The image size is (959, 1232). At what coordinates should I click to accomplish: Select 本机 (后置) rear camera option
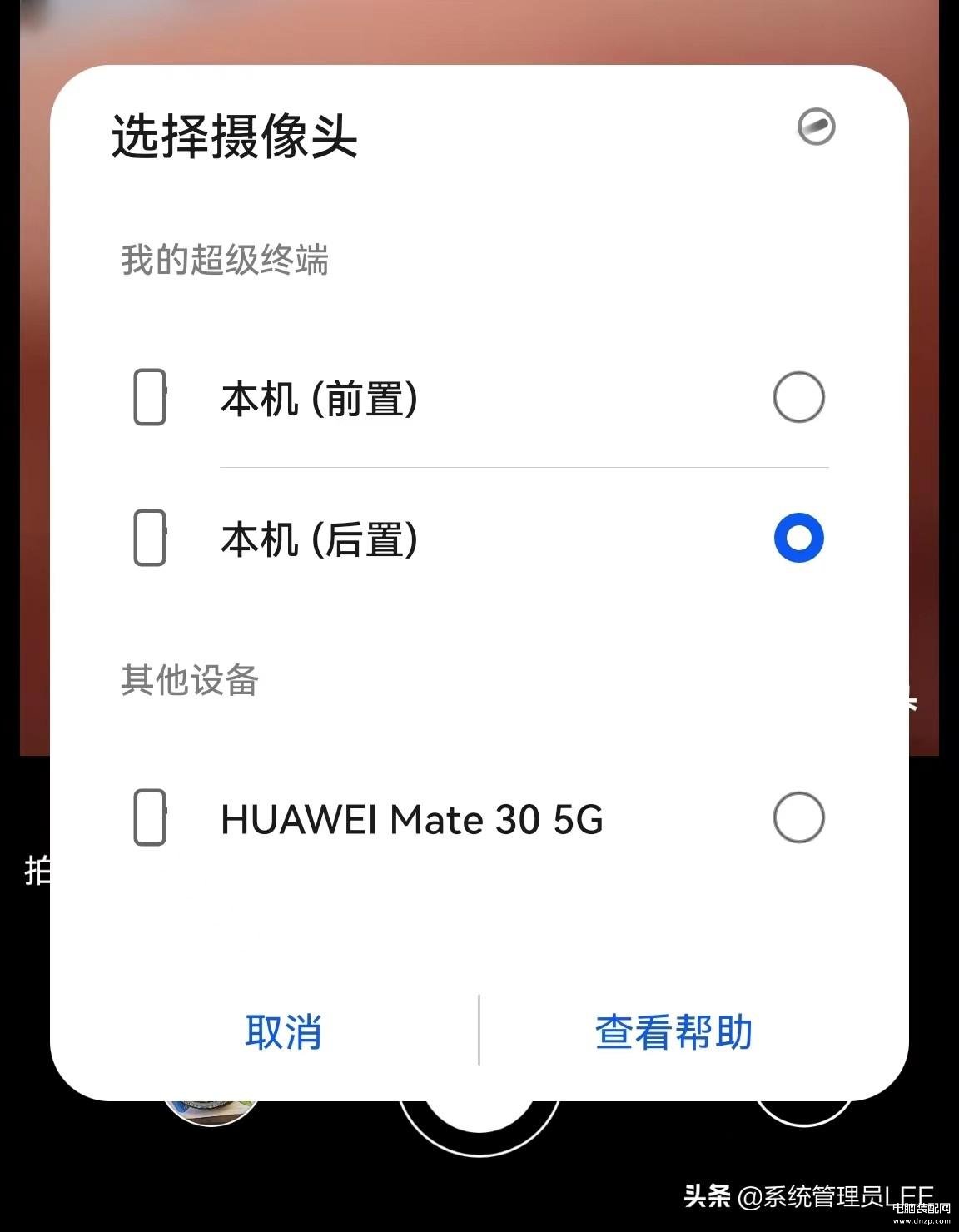click(798, 538)
